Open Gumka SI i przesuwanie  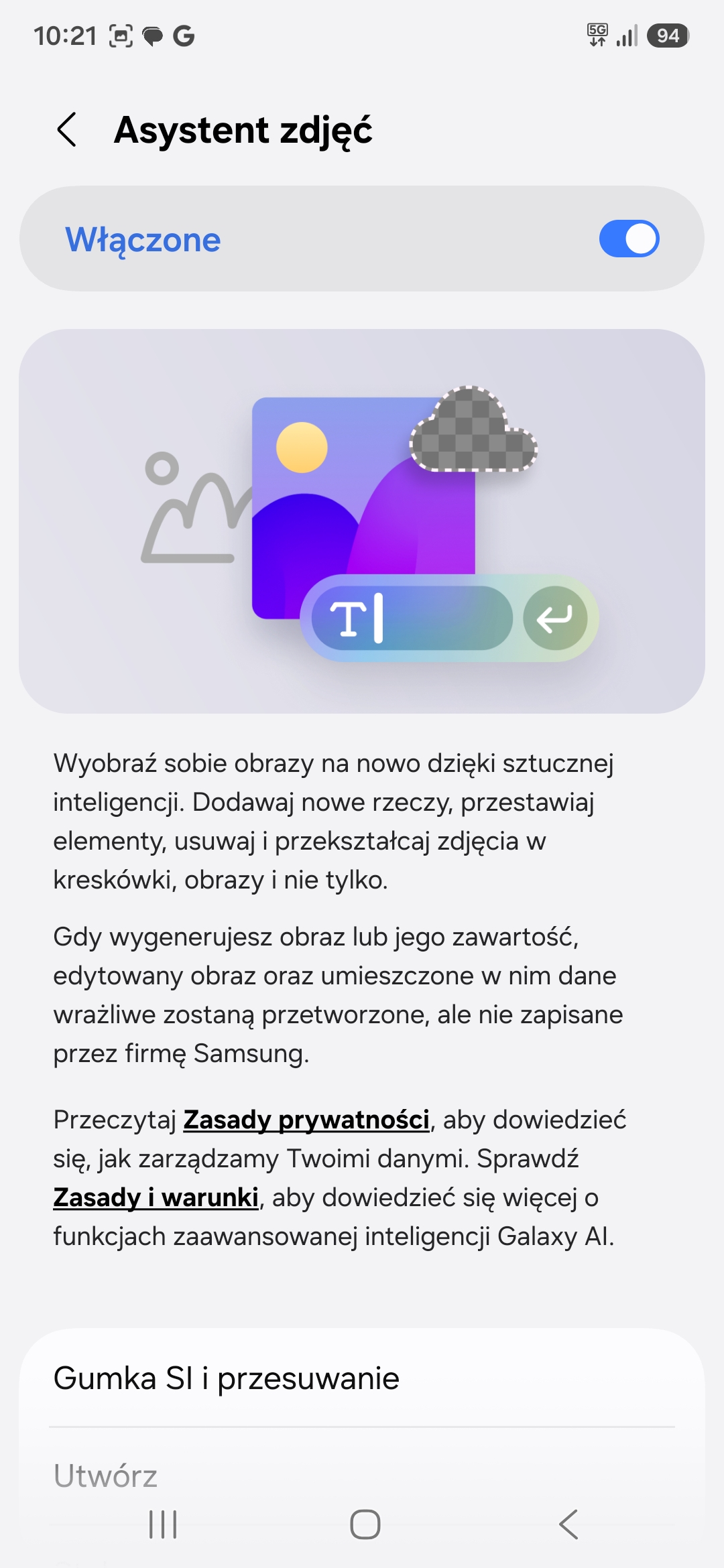(362, 1378)
